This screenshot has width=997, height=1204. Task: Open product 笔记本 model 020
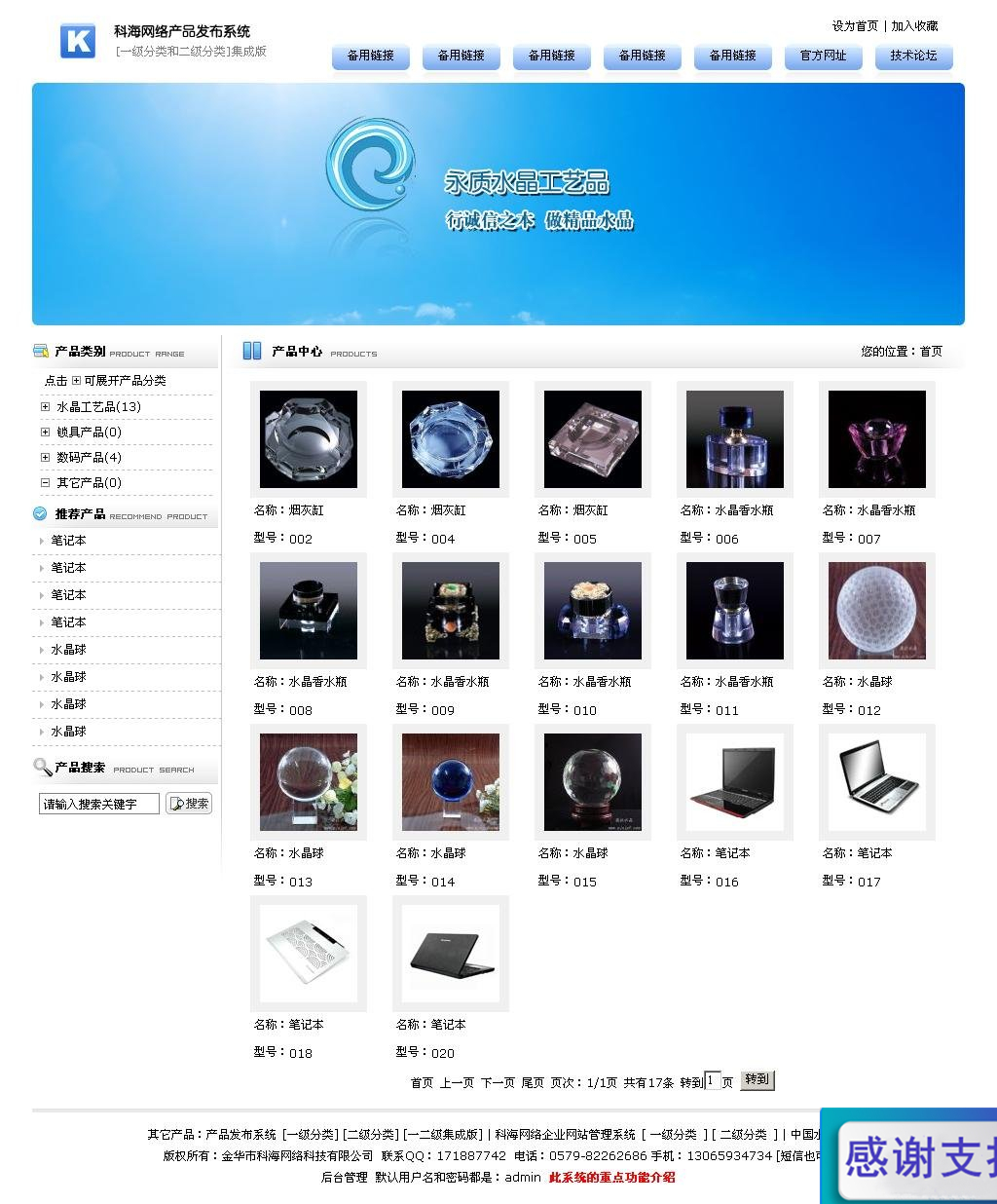pos(451,954)
